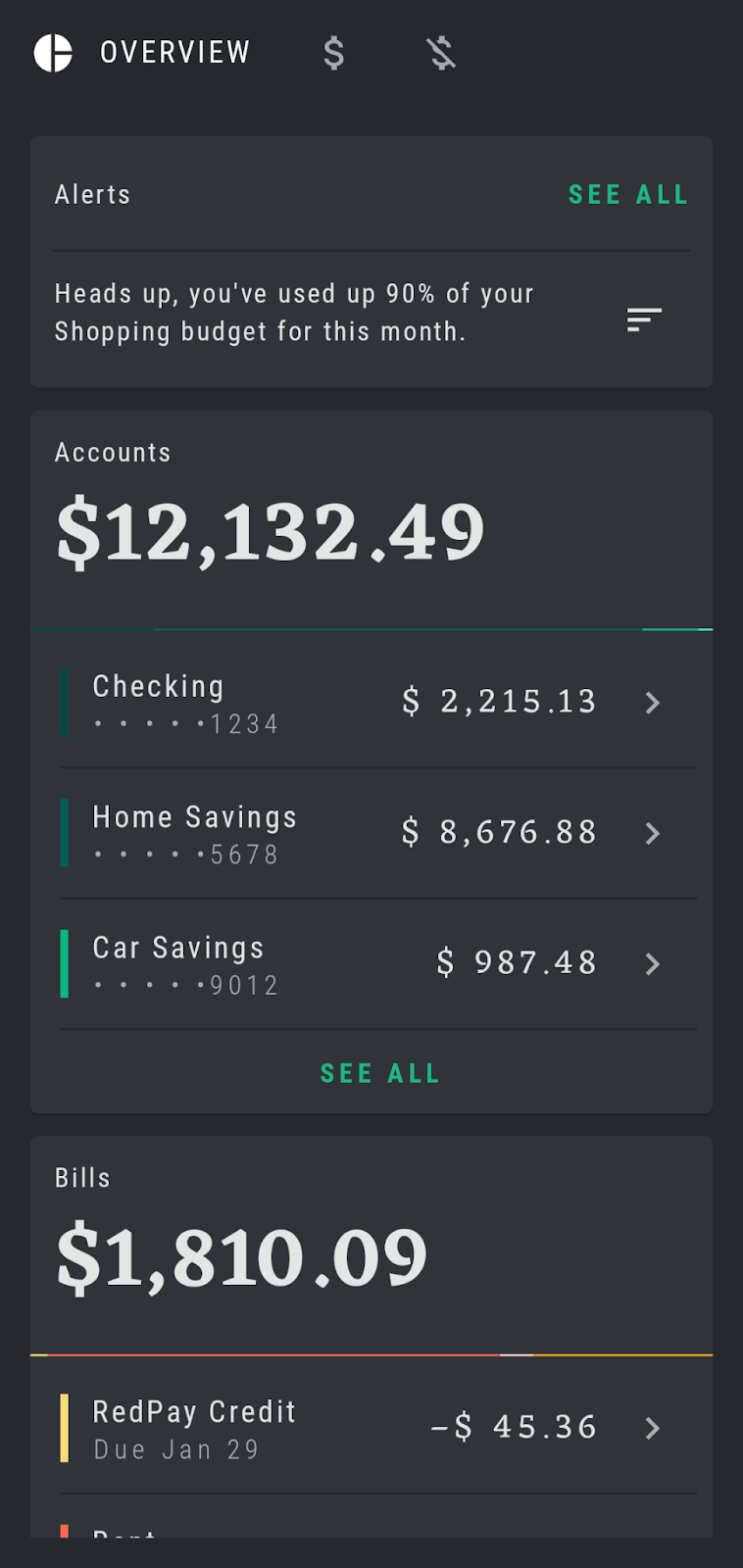The height and width of the screenshot is (1568, 743).
Task: Tap the bills progress bar
Action: coord(371,1353)
